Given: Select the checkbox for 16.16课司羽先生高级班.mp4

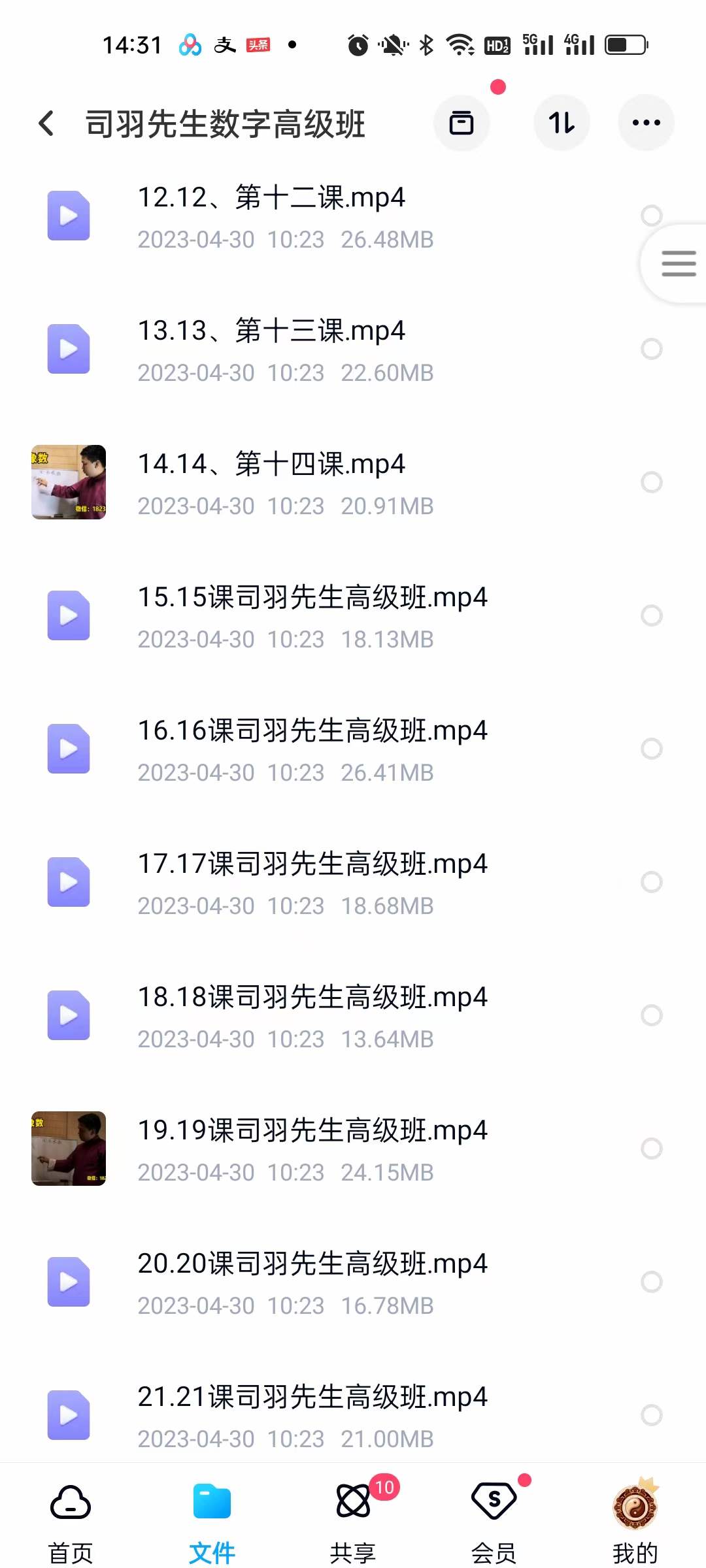Looking at the screenshot, I should click(651, 749).
